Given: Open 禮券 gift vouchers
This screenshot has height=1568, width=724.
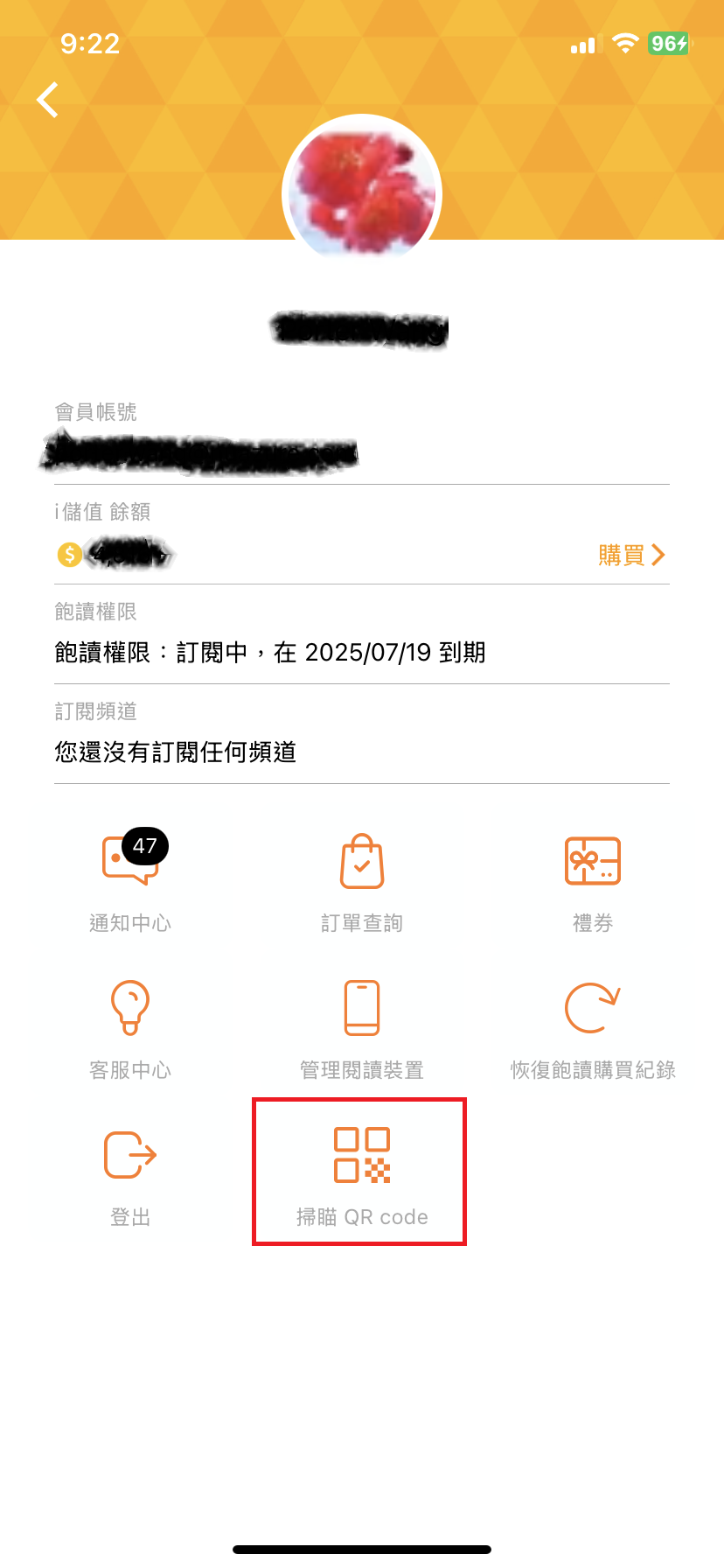Looking at the screenshot, I should pyautogui.click(x=593, y=882).
